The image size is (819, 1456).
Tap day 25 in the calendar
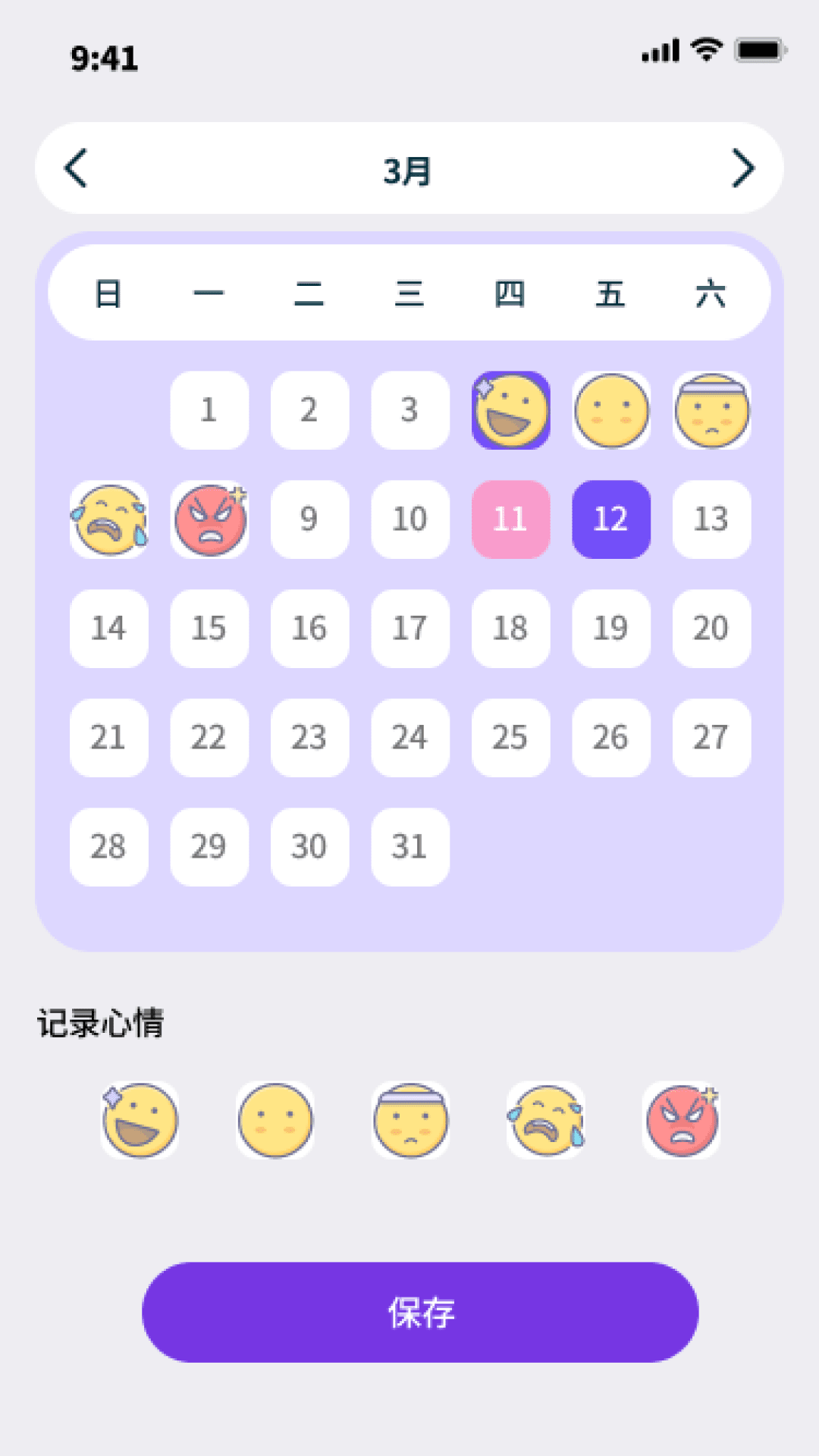510,738
